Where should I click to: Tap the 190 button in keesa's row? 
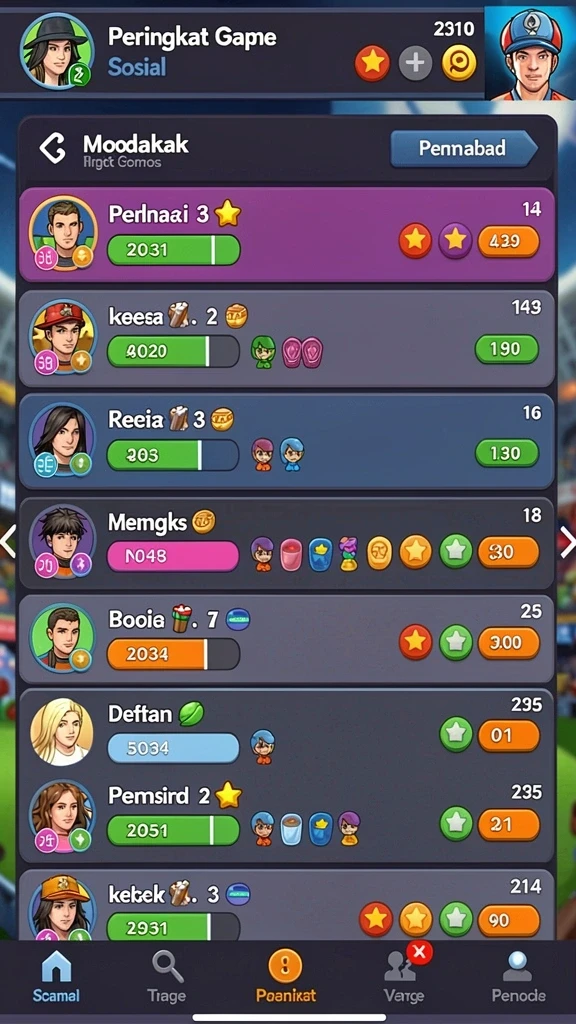coord(507,349)
